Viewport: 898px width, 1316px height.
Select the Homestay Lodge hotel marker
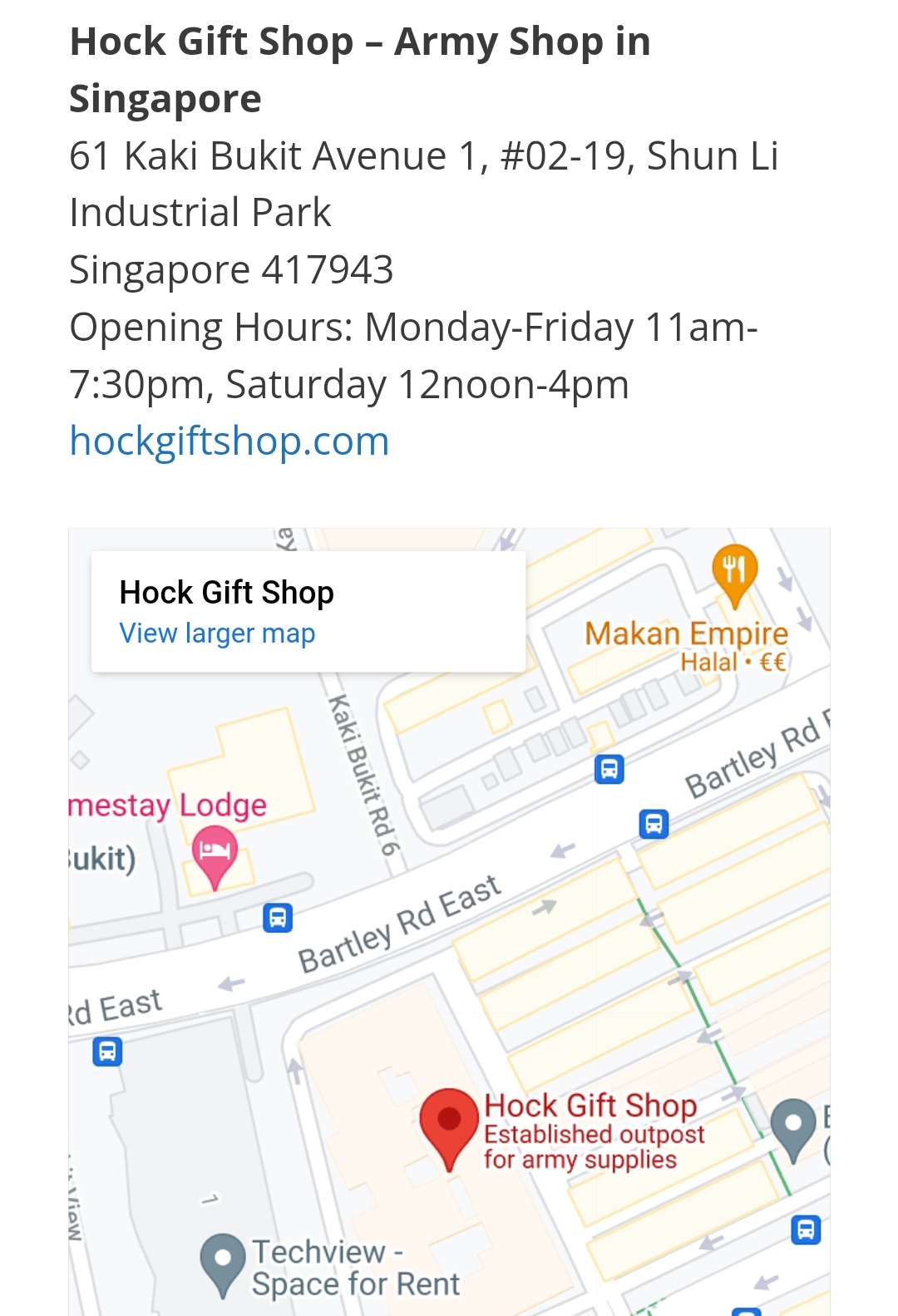[215, 853]
